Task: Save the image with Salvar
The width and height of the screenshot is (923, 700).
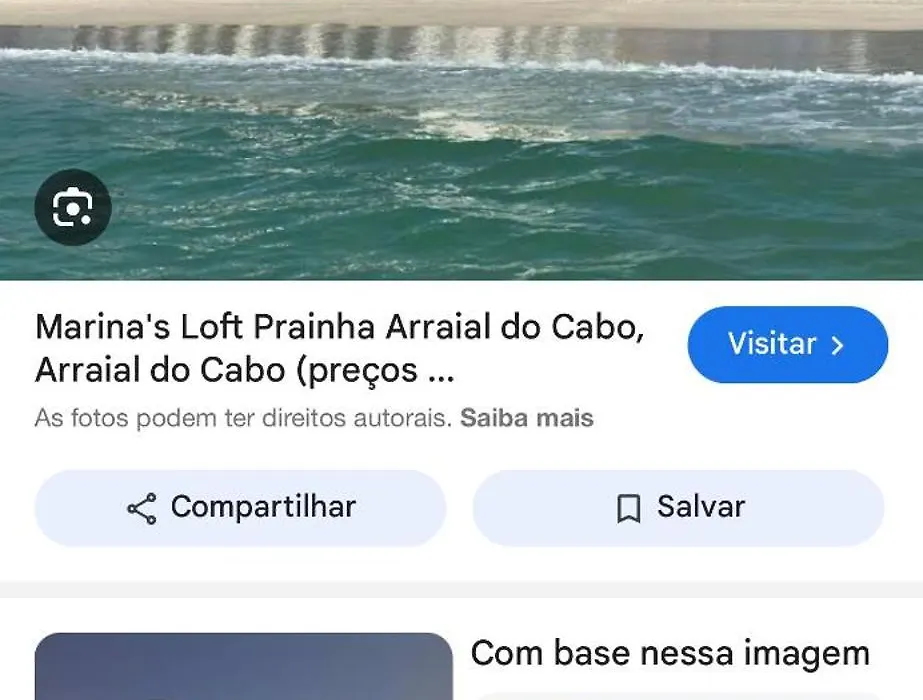Action: pyautogui.click(x=678, y=507)
